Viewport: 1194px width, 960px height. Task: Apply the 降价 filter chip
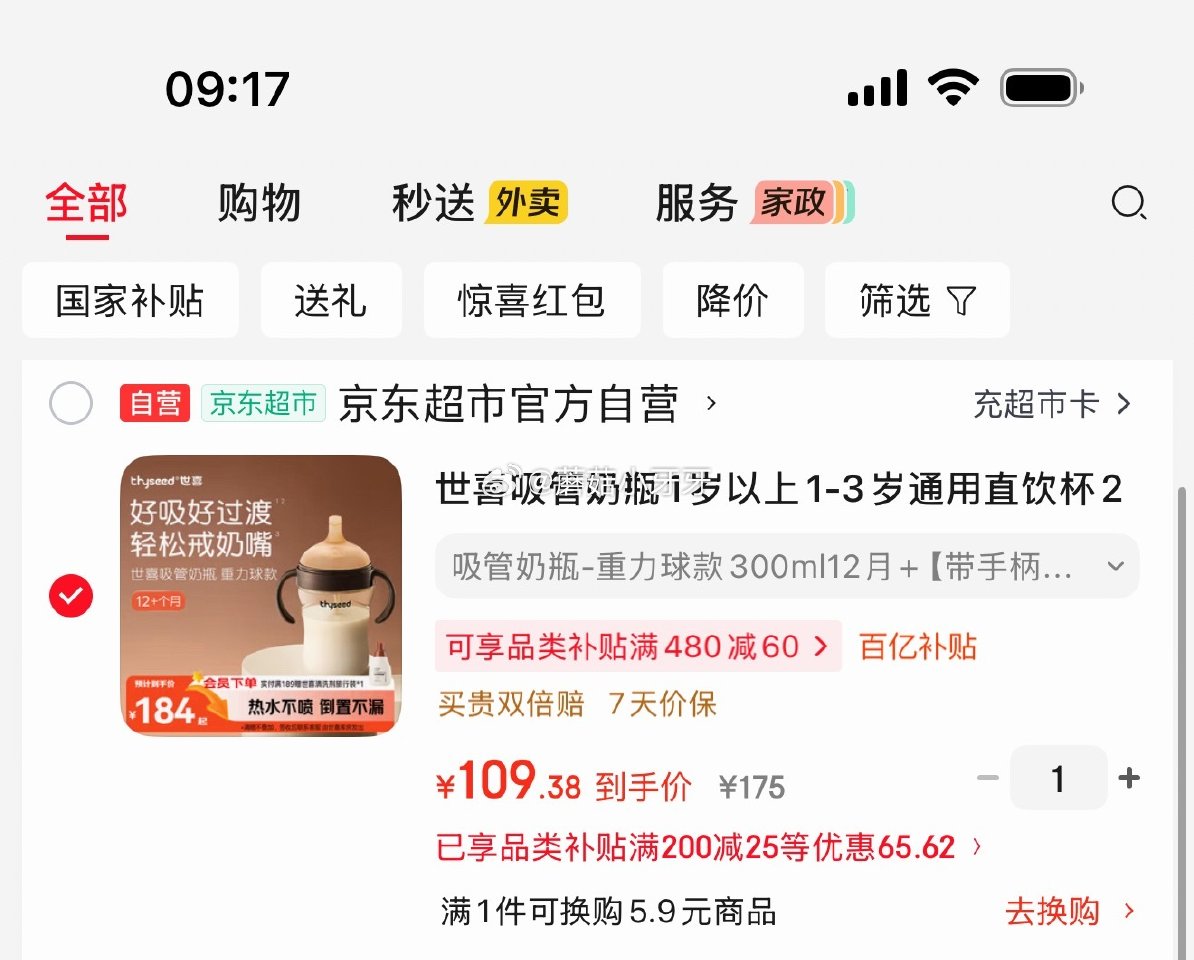pyautogui.click(x=733, y=300)
